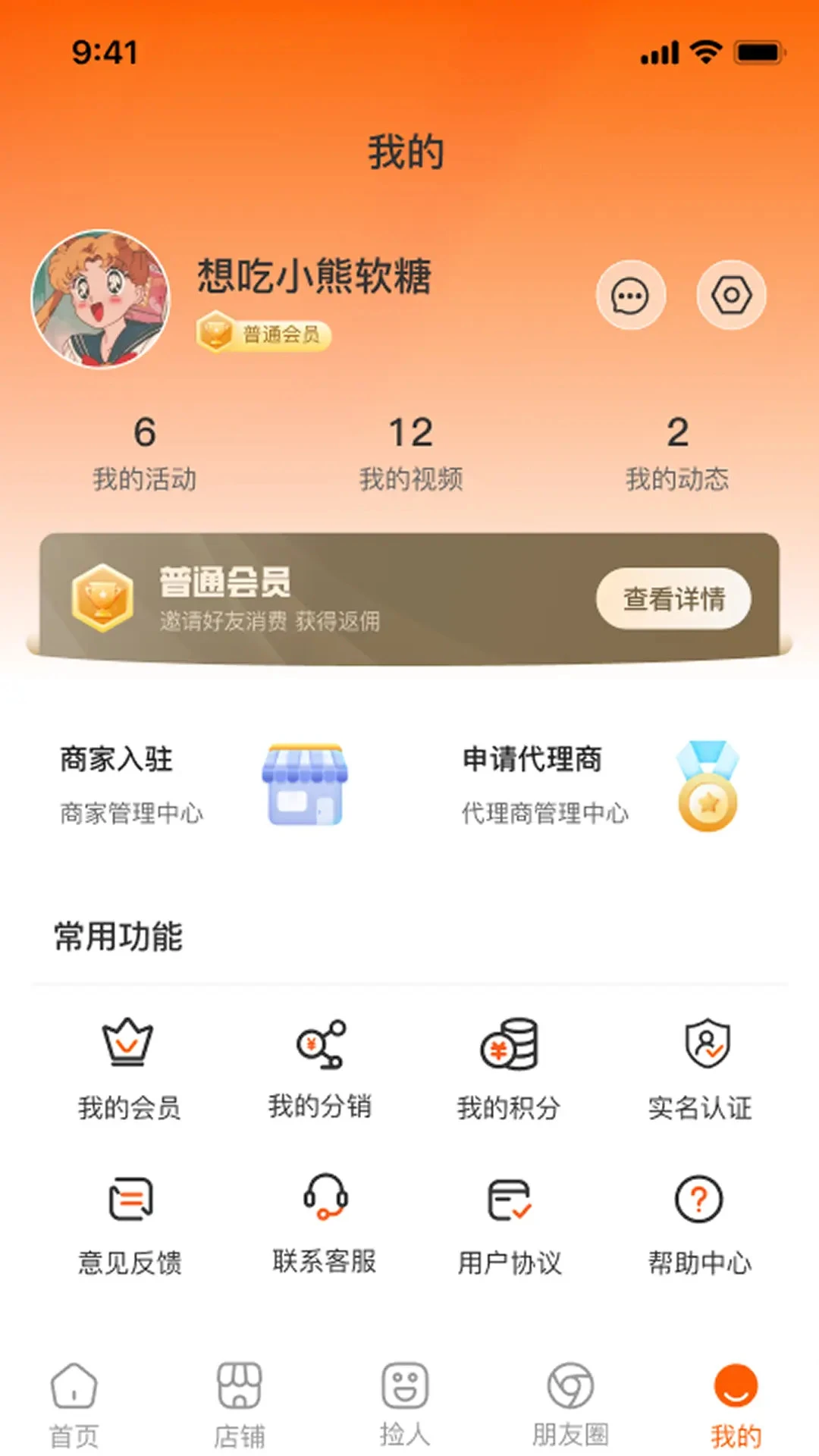Open the settings gear icon near profile
This screenshot has width=819, height=1456.
click(730, 295)
